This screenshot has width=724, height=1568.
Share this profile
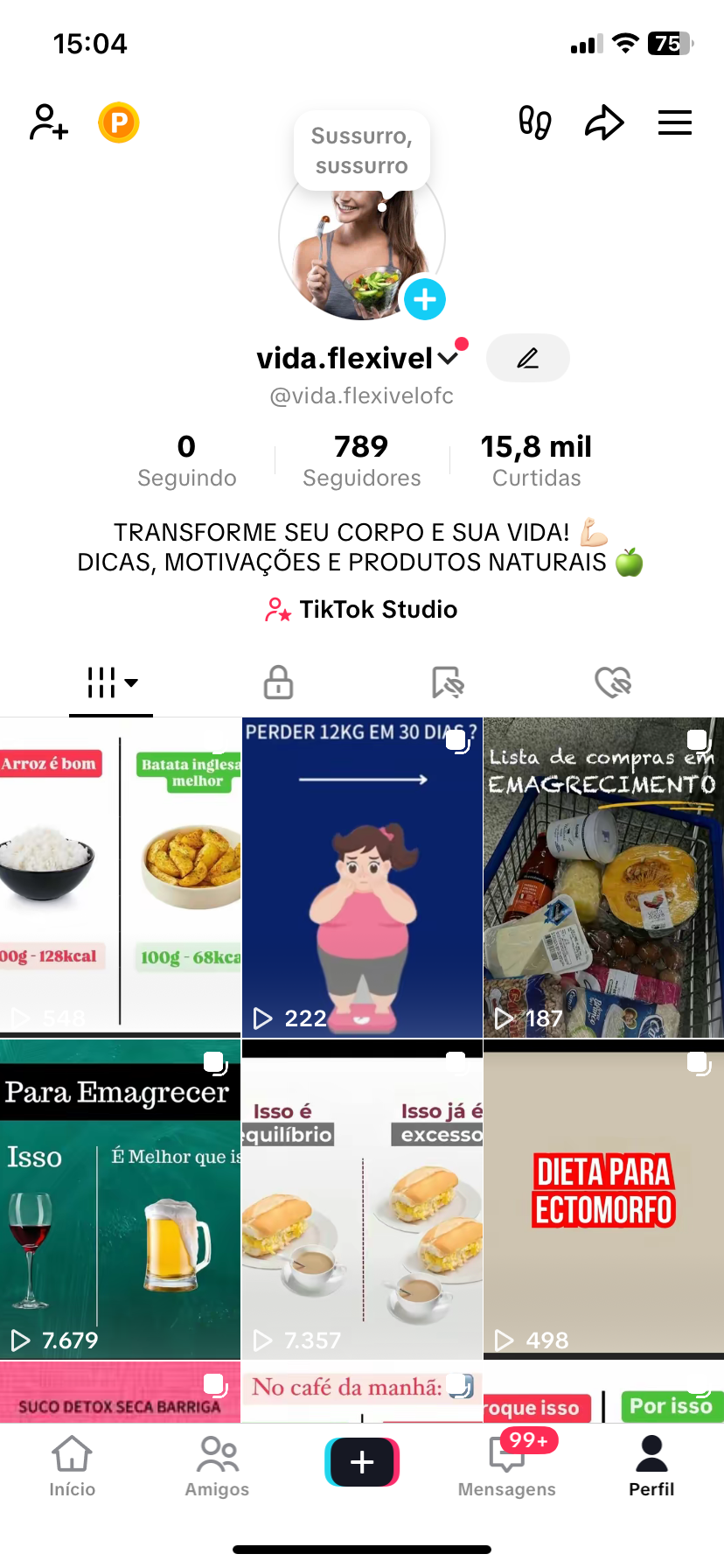(x=604, y=122)
